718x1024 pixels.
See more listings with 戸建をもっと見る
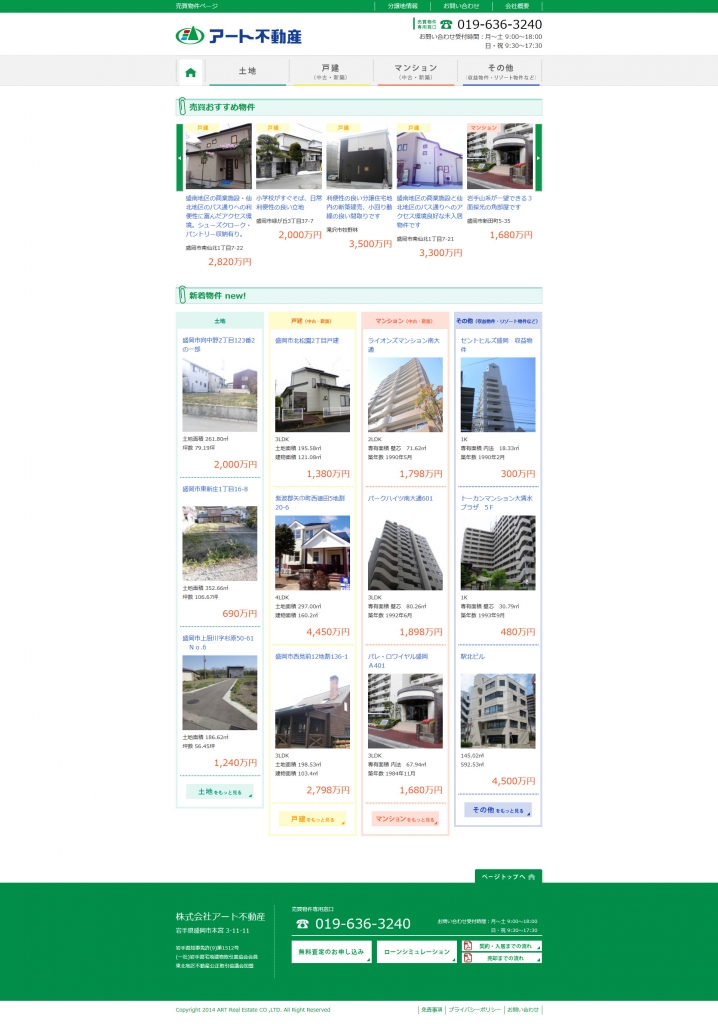pos(312,819)
